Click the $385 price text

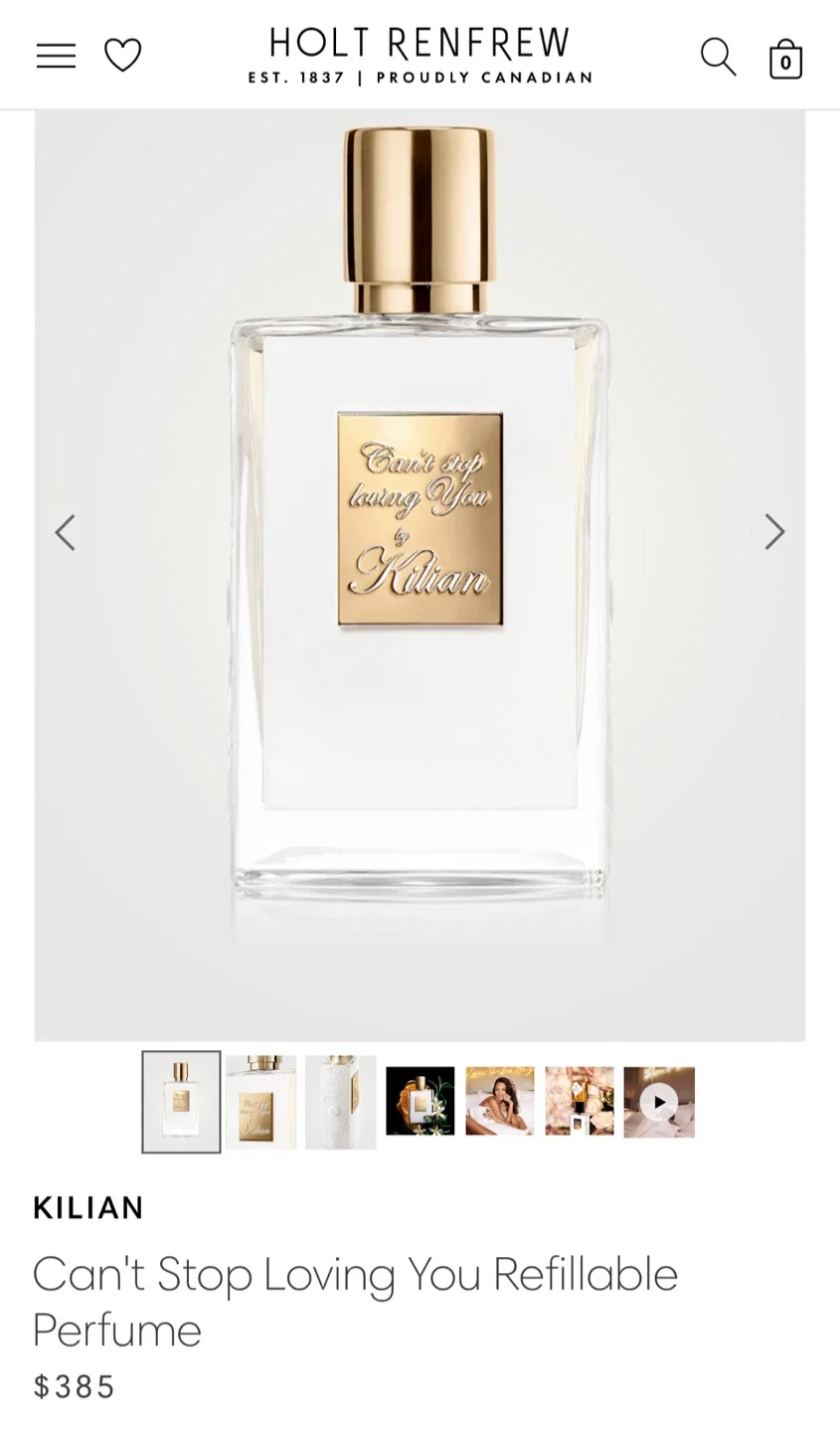pyautogui.click(x=74, y=1385)
